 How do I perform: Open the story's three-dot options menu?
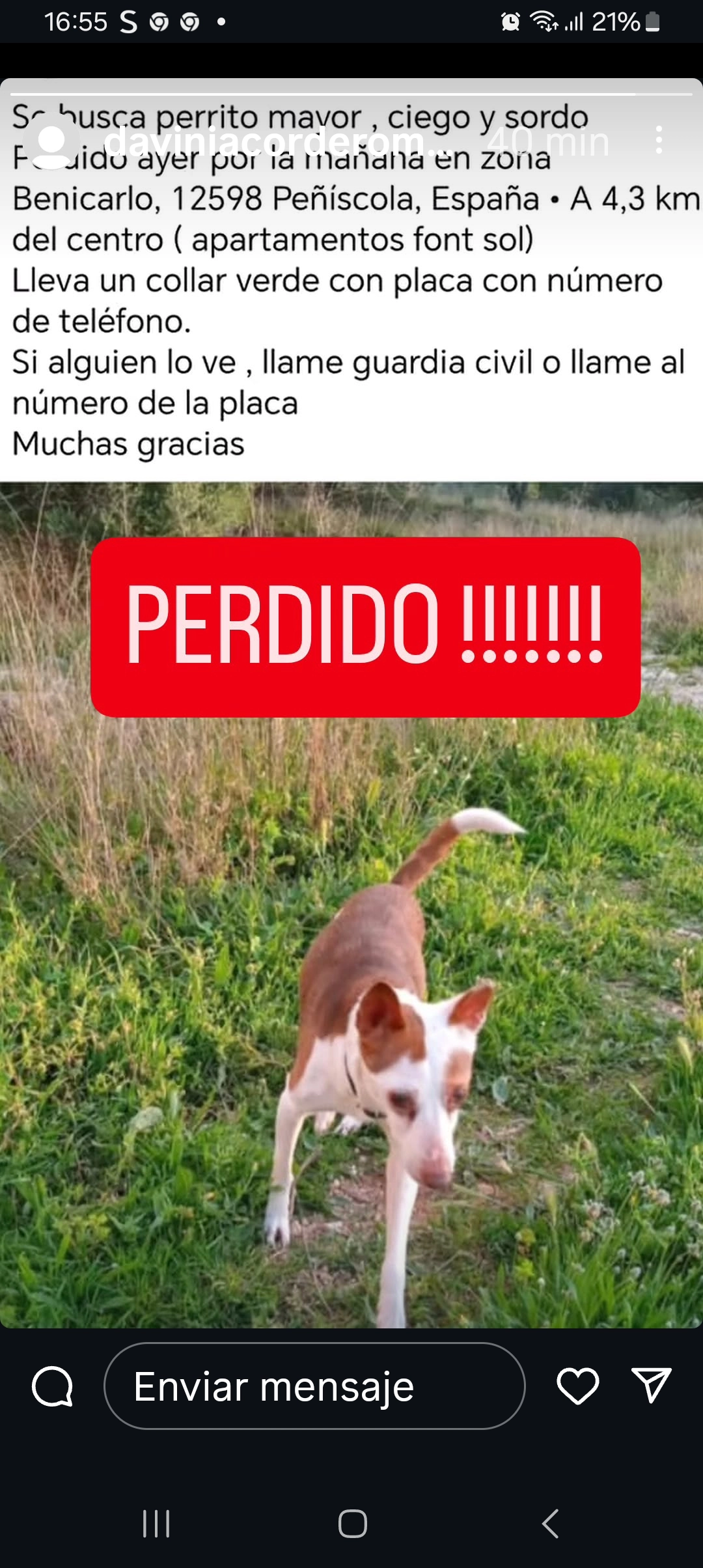pos(659,141)
